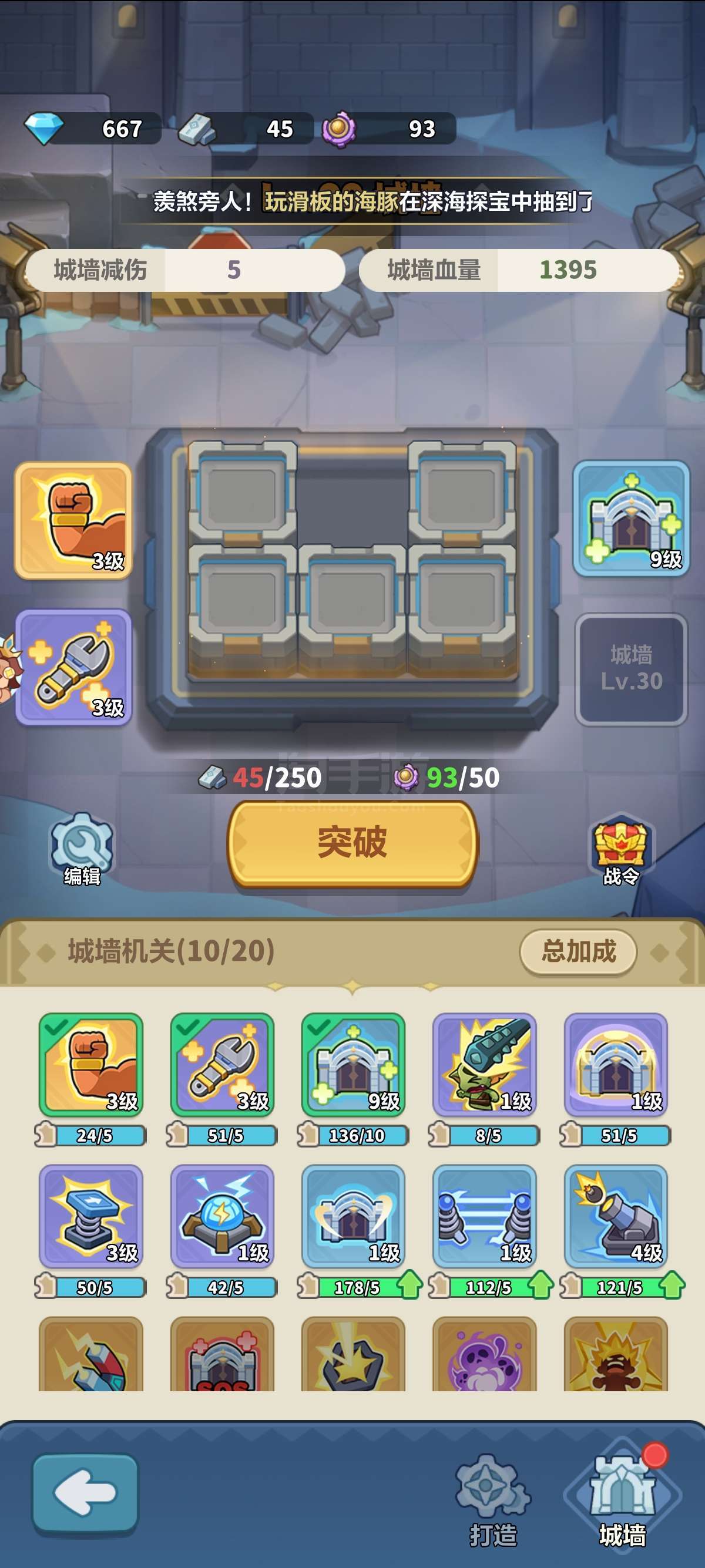Tap the locked 城墙 Lv.30 slot
This screenshot has height=1568, width=705.
click(x=632, y=669)
